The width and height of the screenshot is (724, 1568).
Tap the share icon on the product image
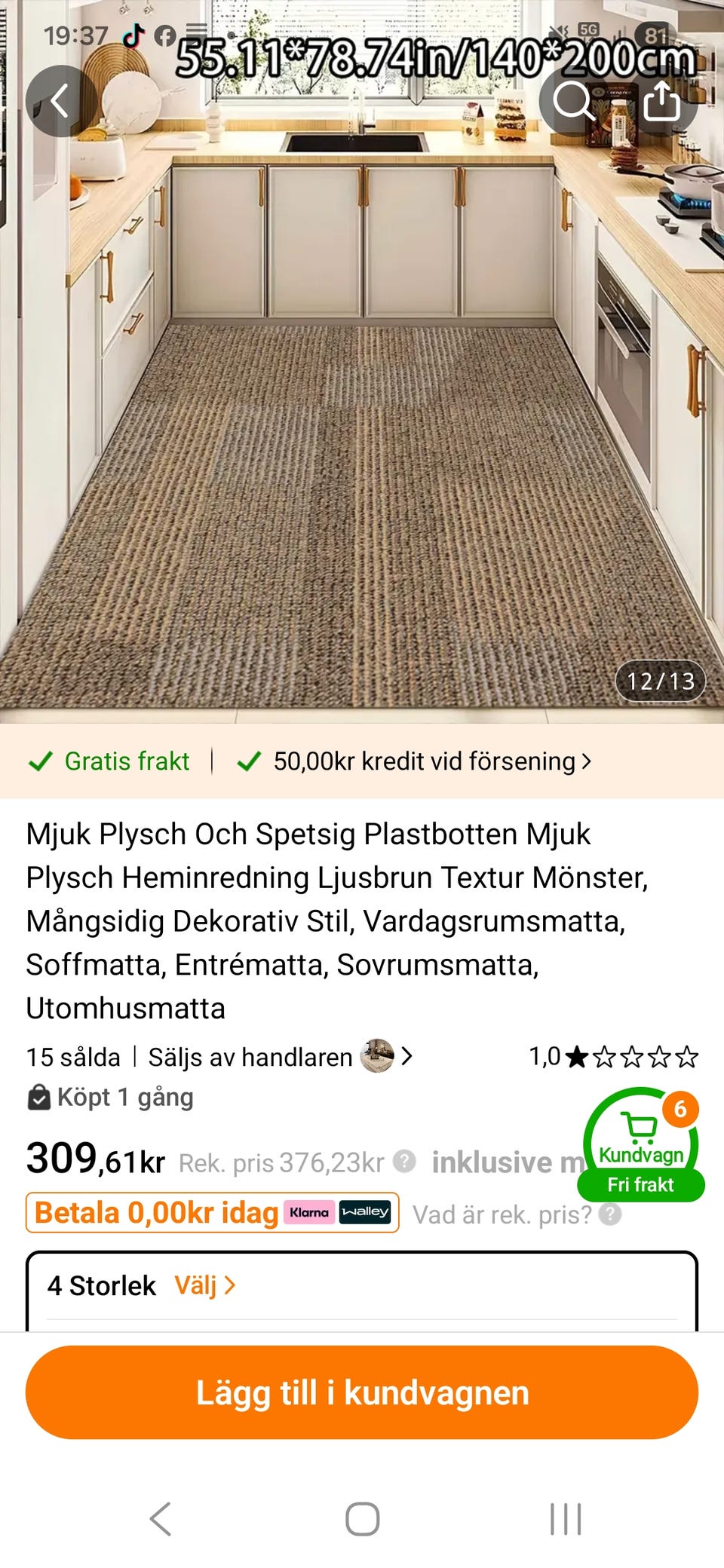664,103
